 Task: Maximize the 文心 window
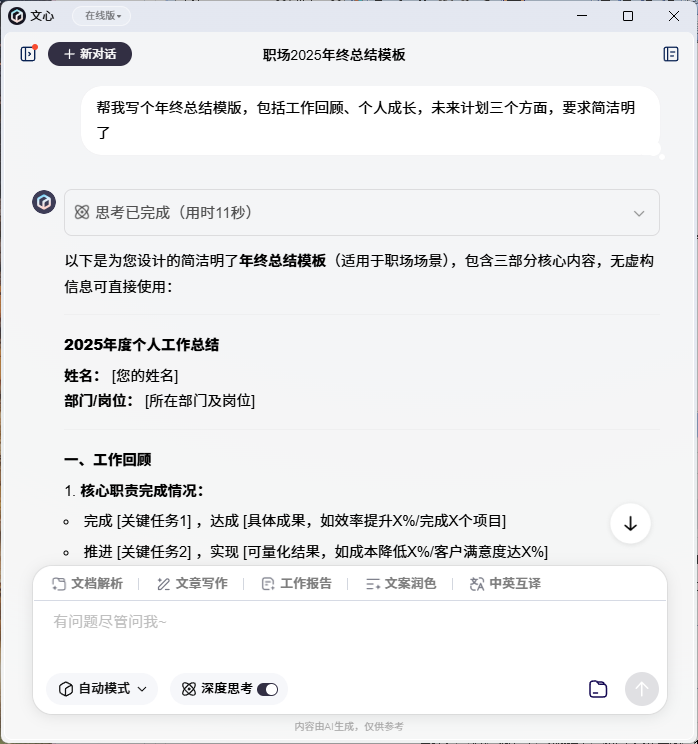tap(628, 16)
